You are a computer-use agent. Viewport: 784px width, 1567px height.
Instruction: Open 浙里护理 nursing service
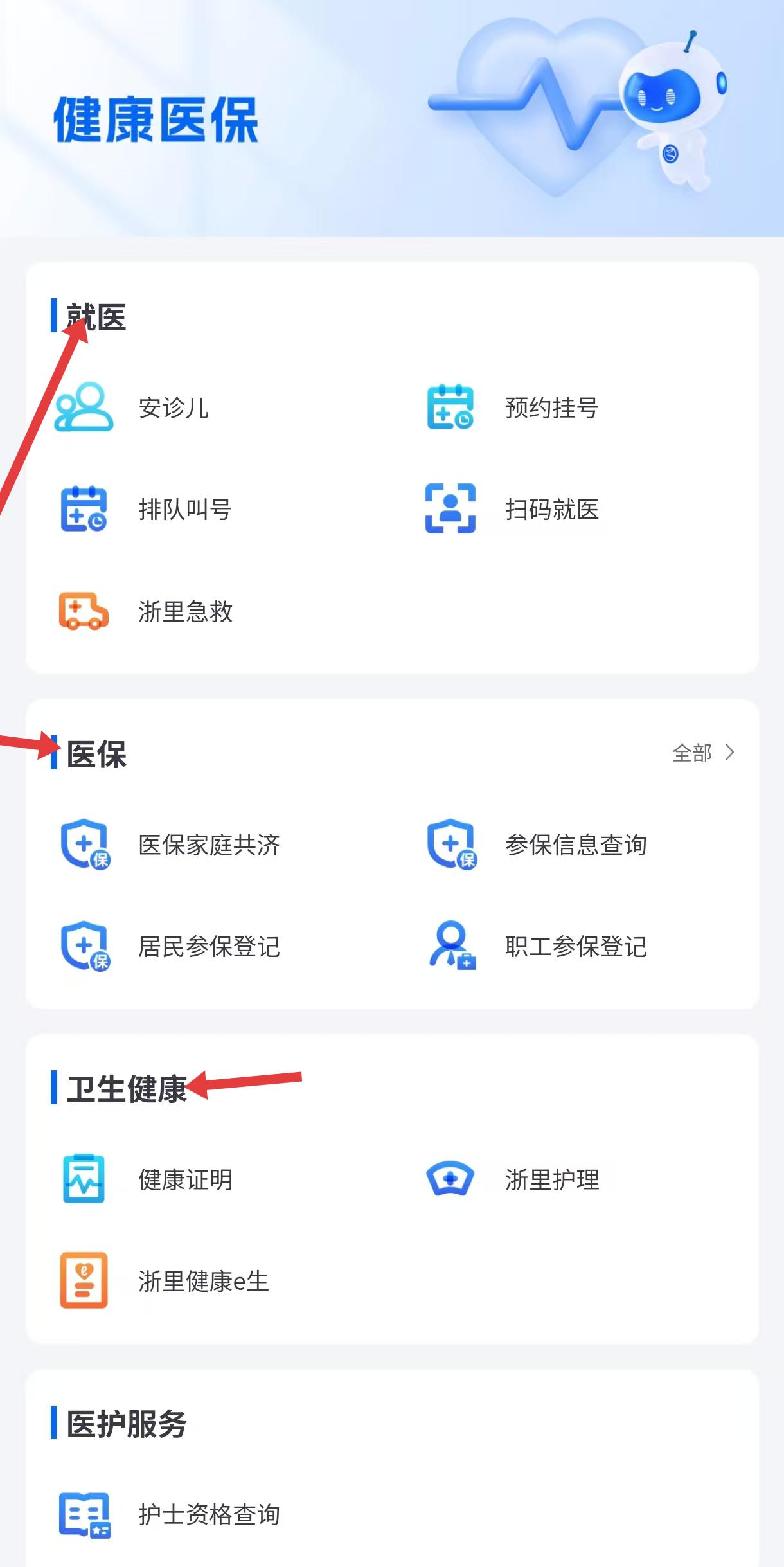(x=550, y=1179)
